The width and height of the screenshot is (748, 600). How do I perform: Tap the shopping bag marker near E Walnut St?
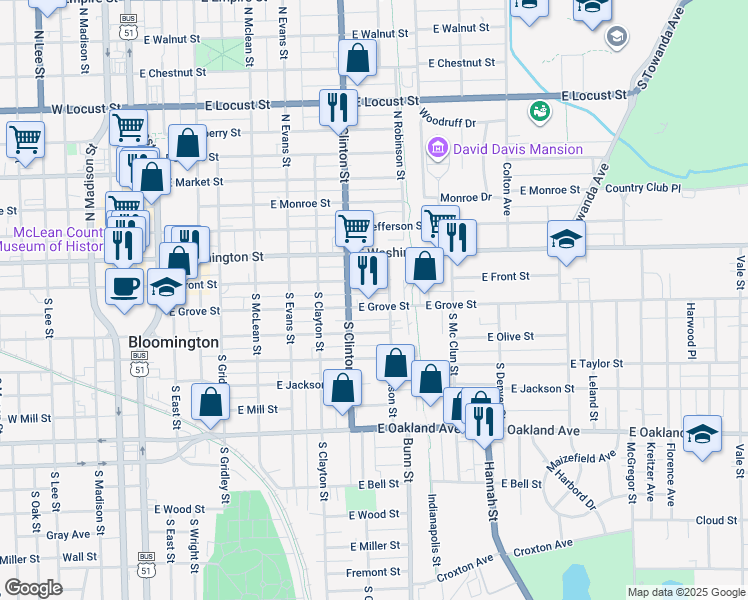coord(357,61)
